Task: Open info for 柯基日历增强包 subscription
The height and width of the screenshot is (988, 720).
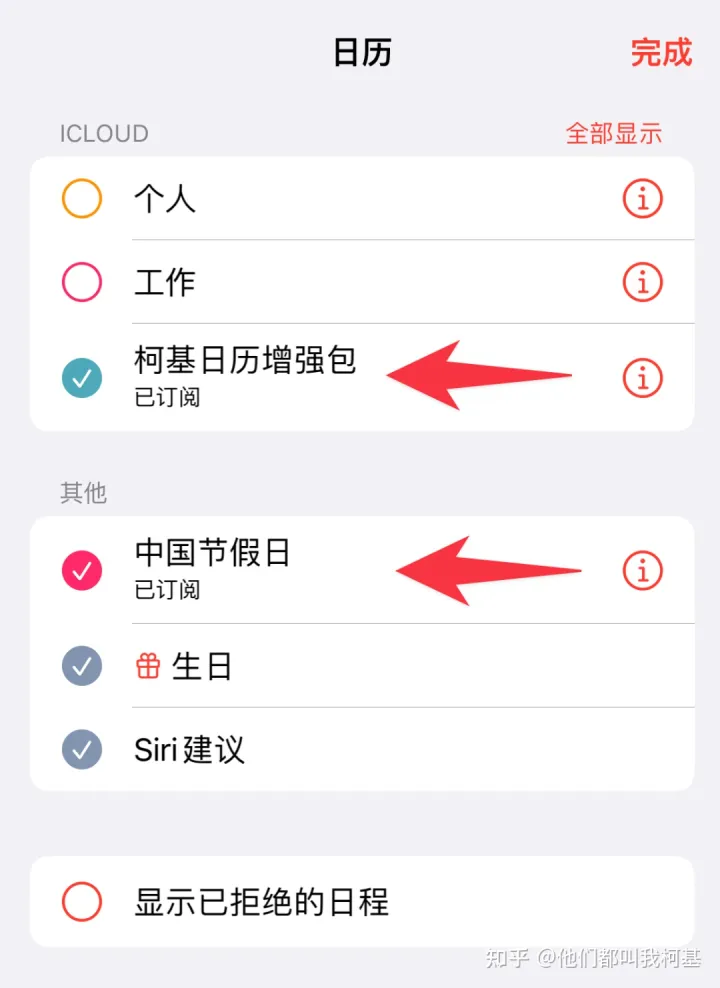Action: coord(642,378)
